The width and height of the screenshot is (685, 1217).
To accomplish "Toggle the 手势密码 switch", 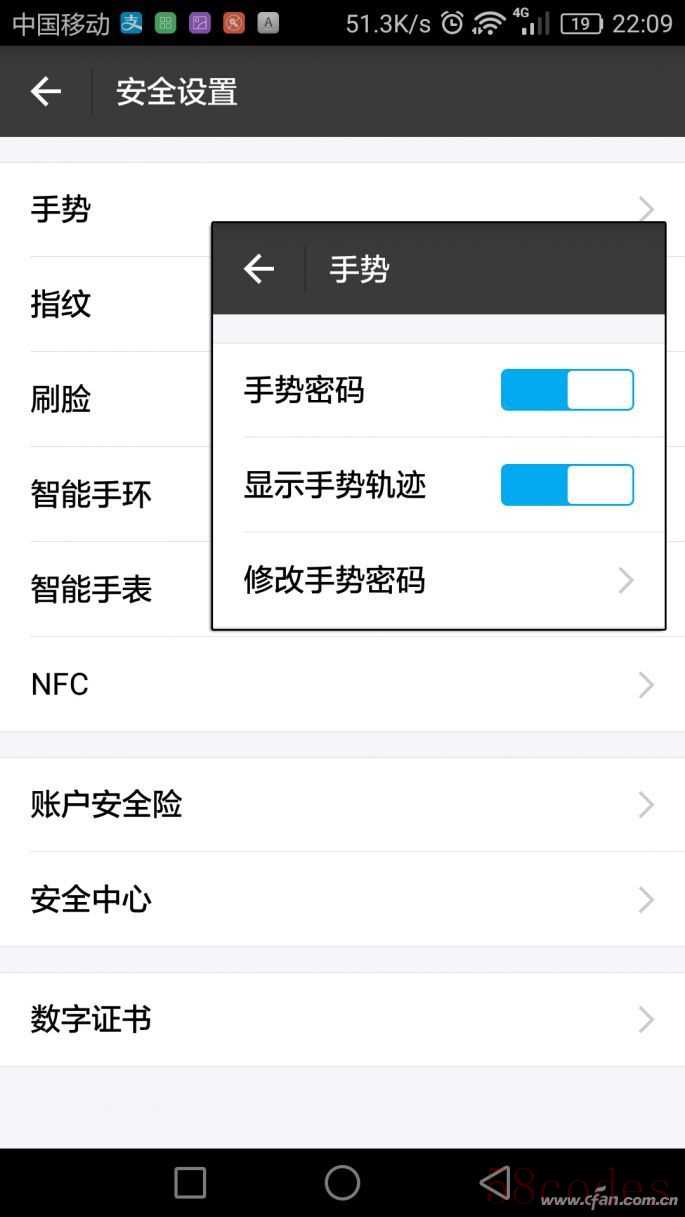I will (x=567, y=390).
